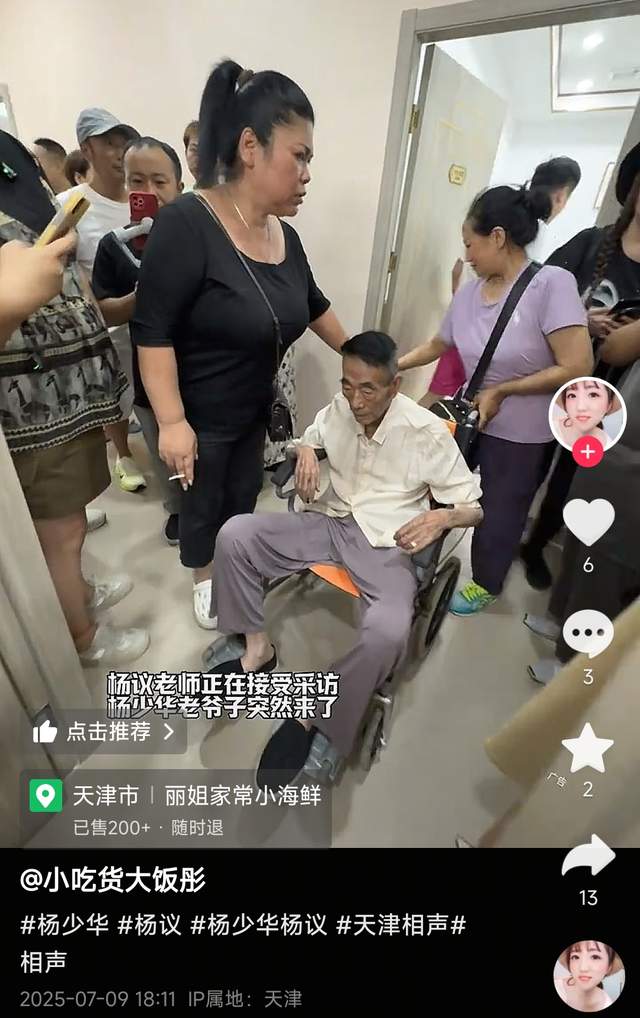
Task: Share this video using arrow icon
Action: pos(588,856)
